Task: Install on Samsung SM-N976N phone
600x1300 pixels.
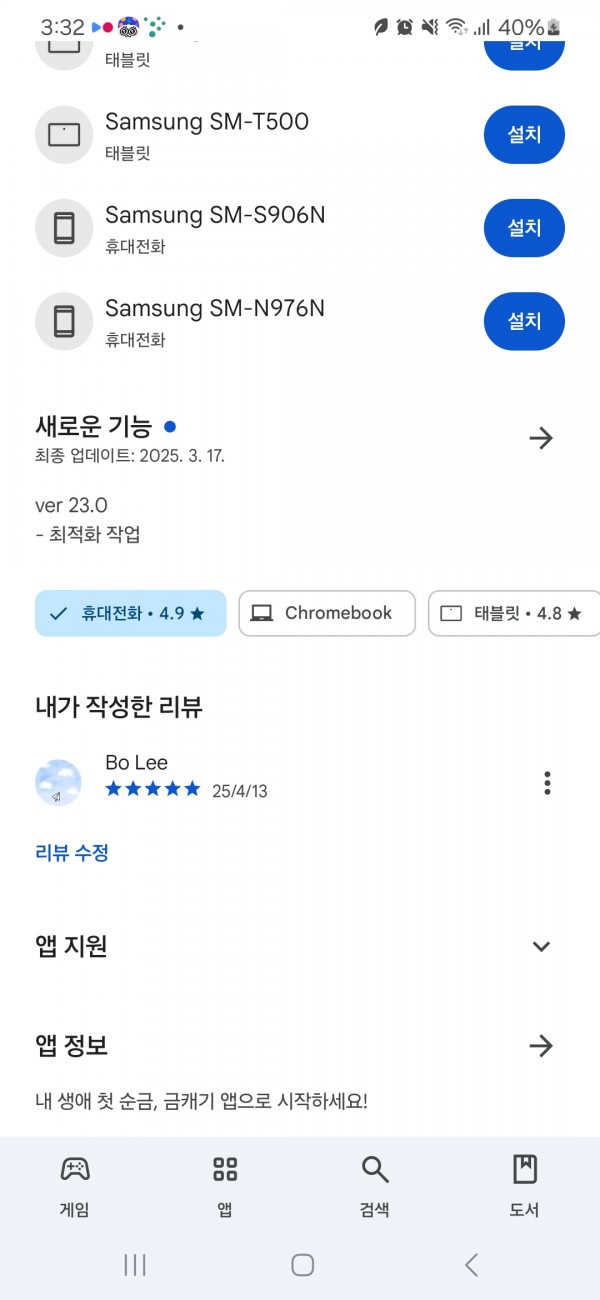Action: (524, 321)
